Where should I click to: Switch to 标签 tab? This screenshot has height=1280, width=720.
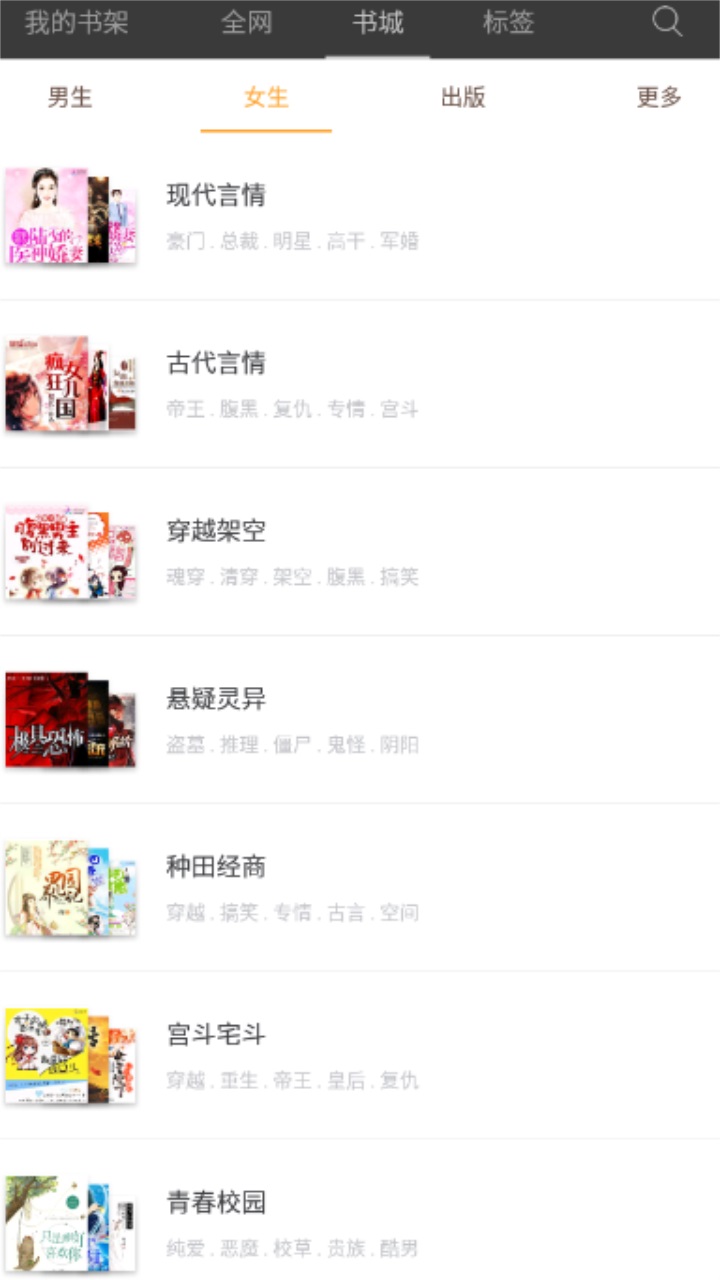[508, 23]
